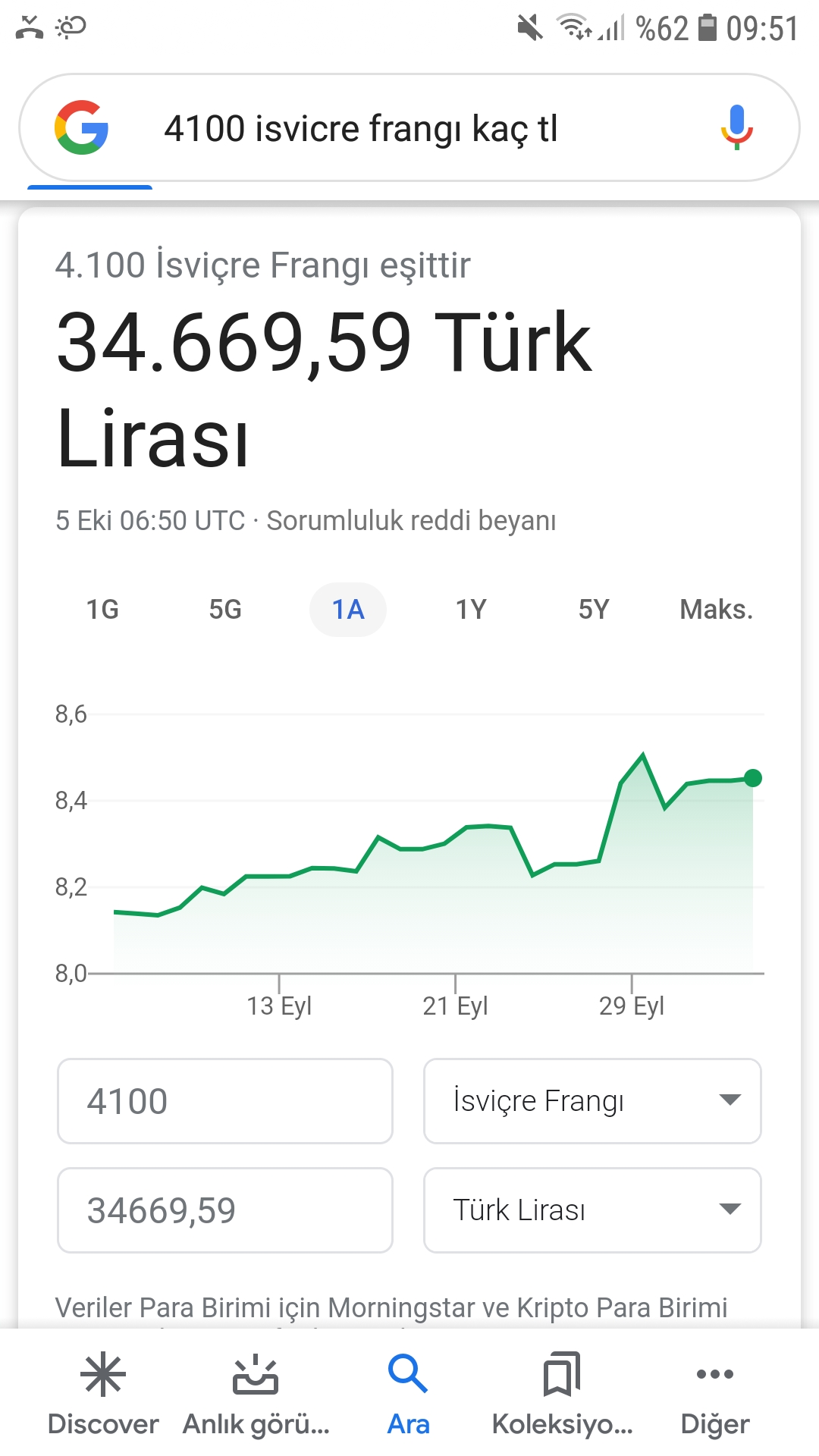The image size is (819, 1456).
Task: Edit the search query field
Action: pos(409,128)
